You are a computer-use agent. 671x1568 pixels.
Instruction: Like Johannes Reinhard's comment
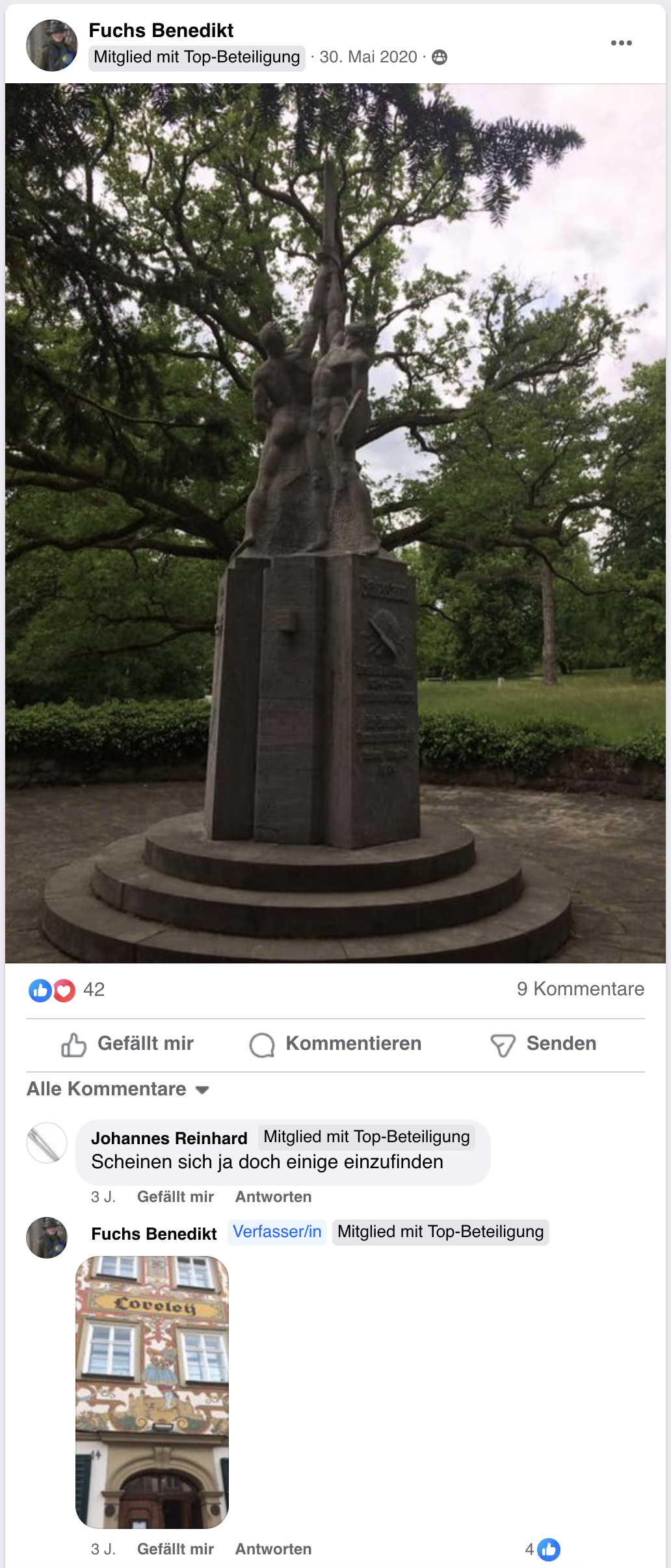(x=175, y=1197)
